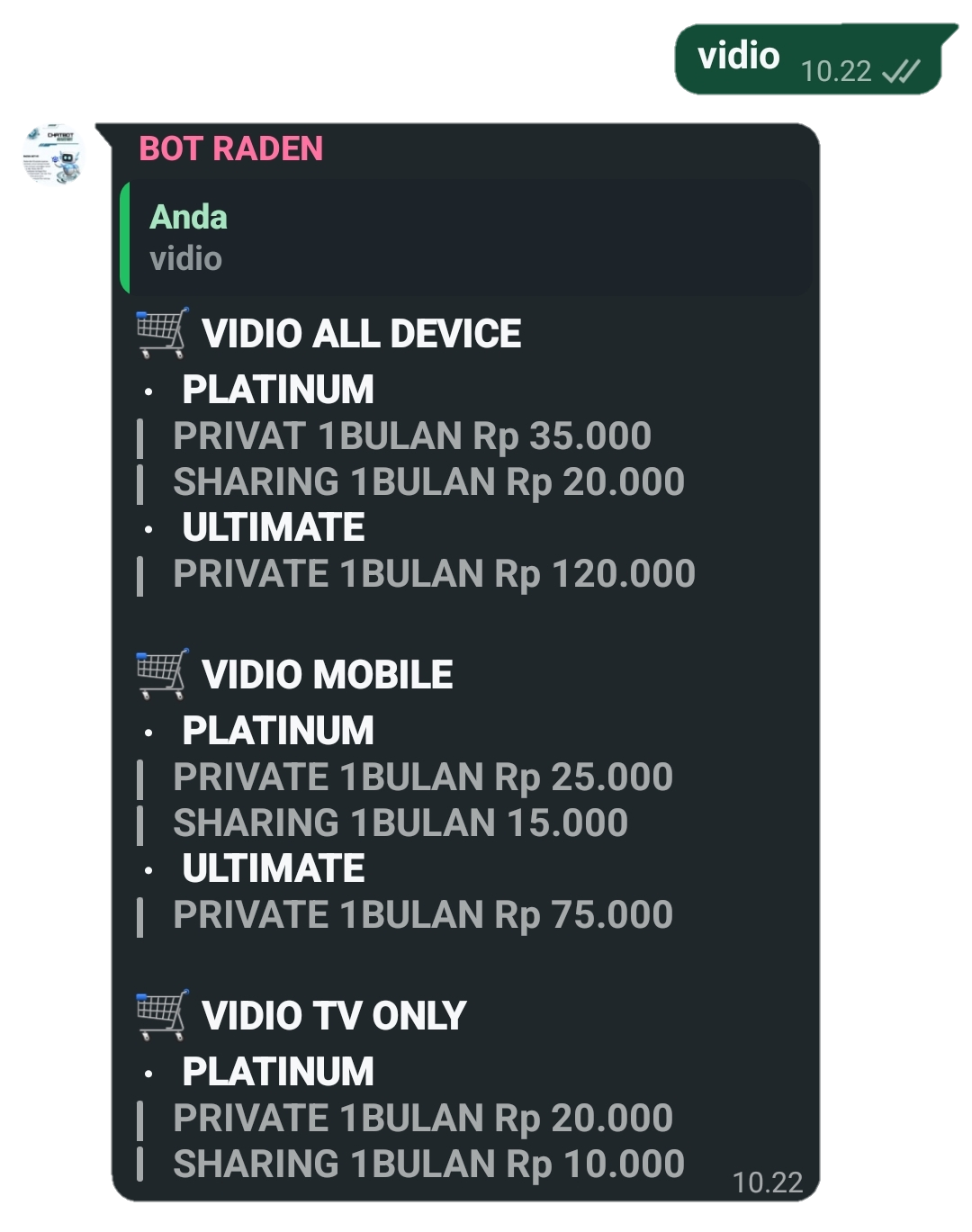Tap the BOT RADEN sender name
972x1232 pixels.
[230, 148]
